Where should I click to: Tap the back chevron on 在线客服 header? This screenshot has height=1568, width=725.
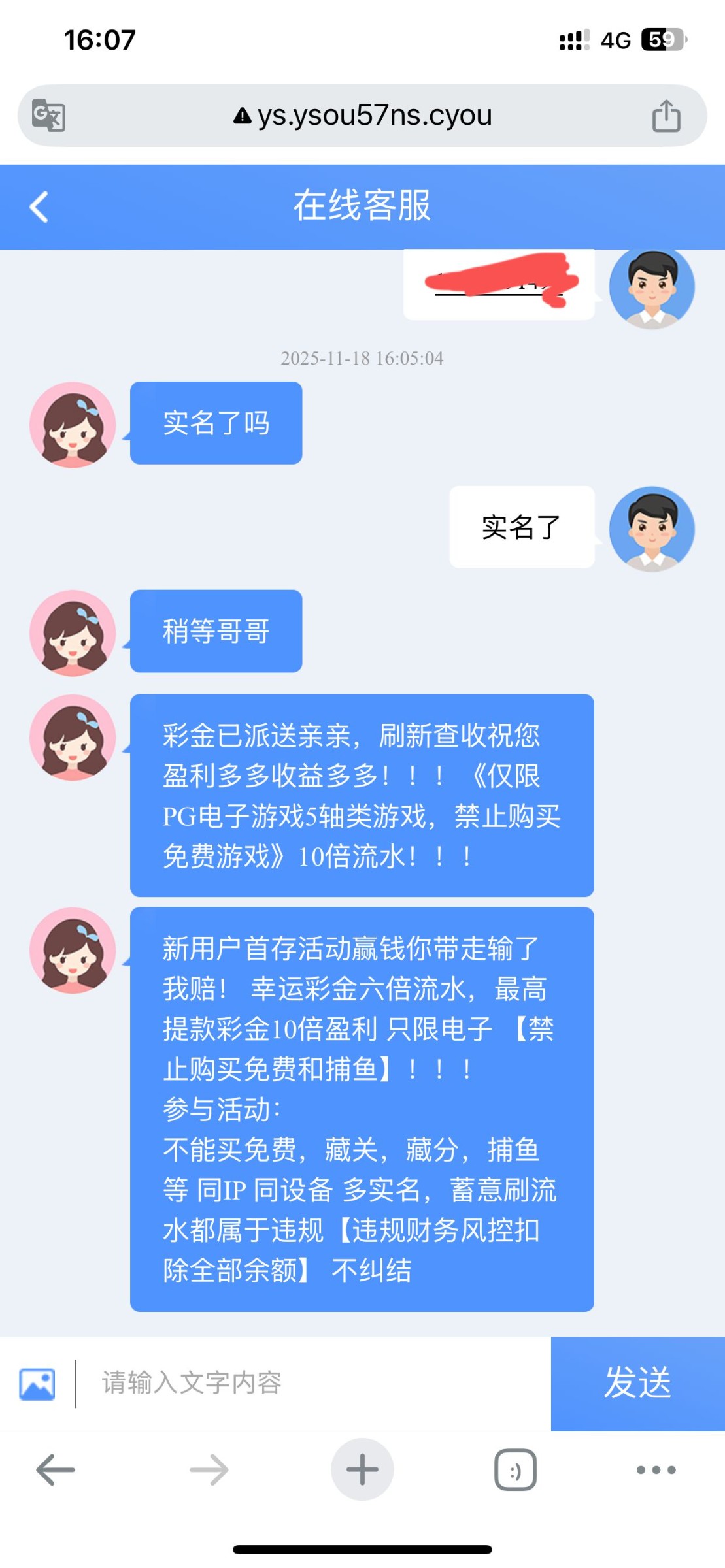38,208
